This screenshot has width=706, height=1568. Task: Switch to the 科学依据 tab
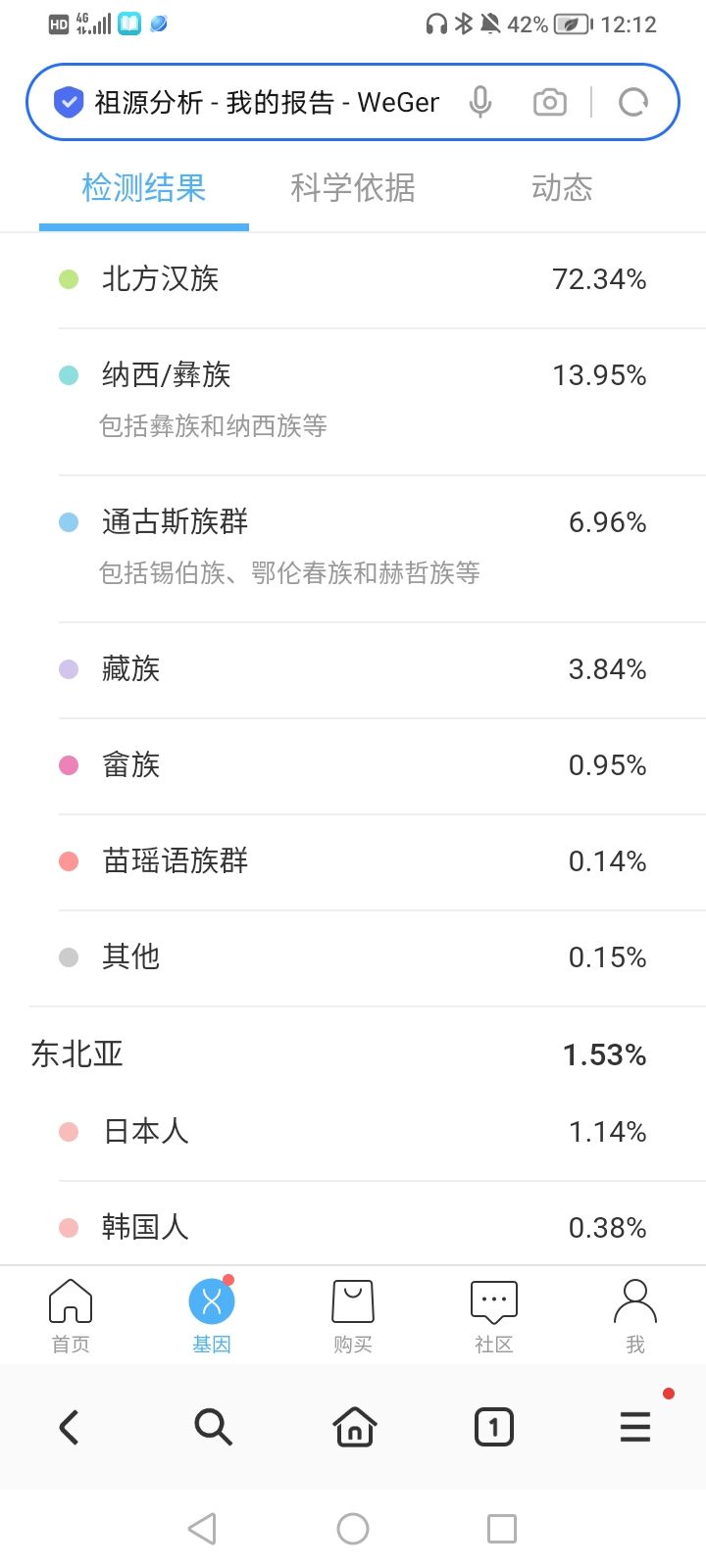click(x=353, y=187)
